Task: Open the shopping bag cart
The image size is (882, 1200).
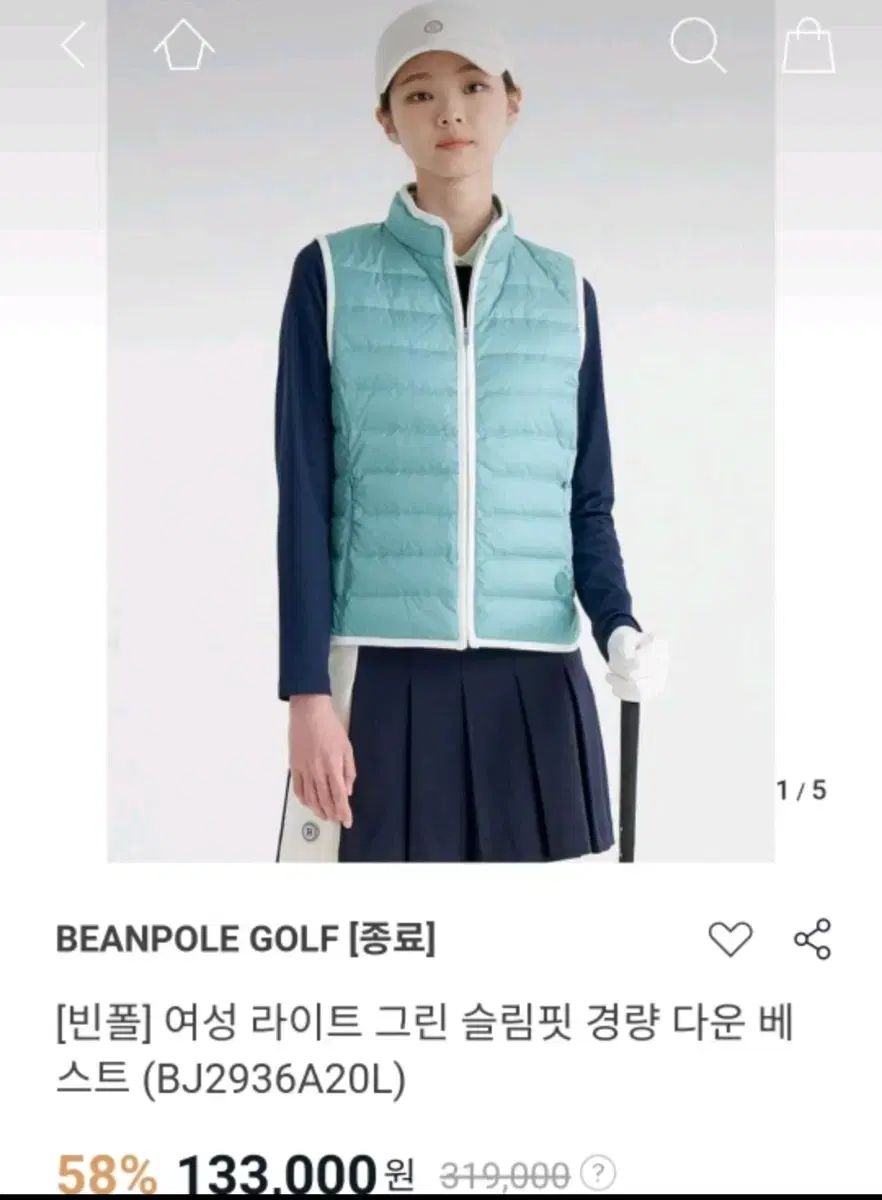Action: 808,46
